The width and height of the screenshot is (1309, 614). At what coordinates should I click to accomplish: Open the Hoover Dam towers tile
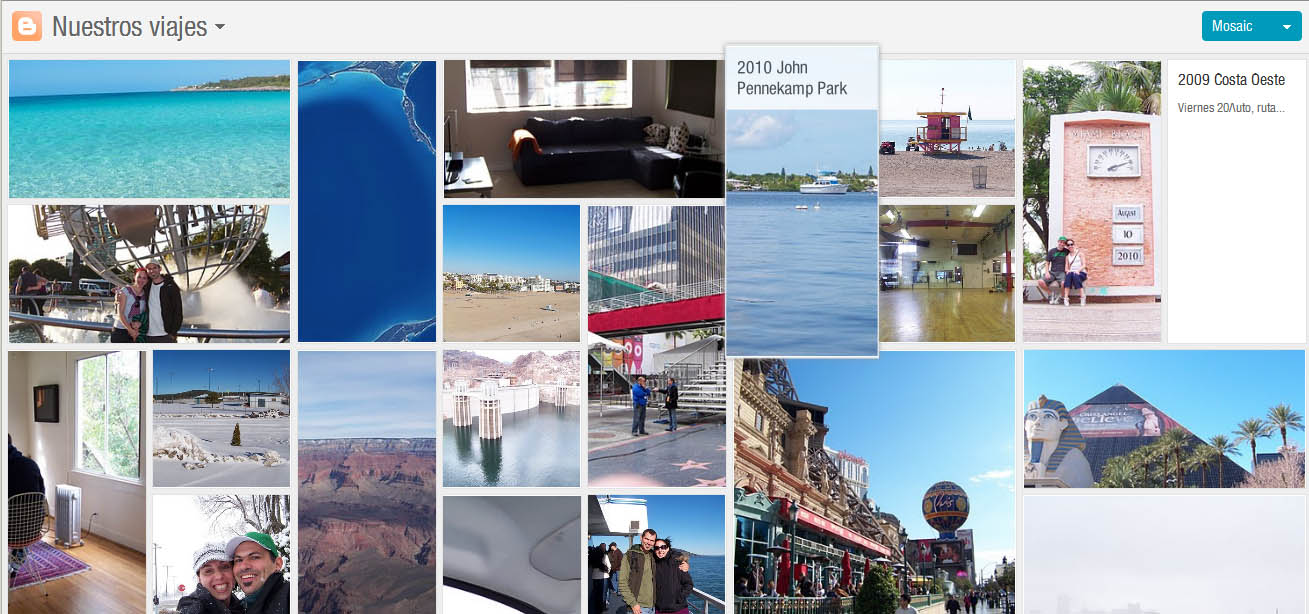coord(511,418)
